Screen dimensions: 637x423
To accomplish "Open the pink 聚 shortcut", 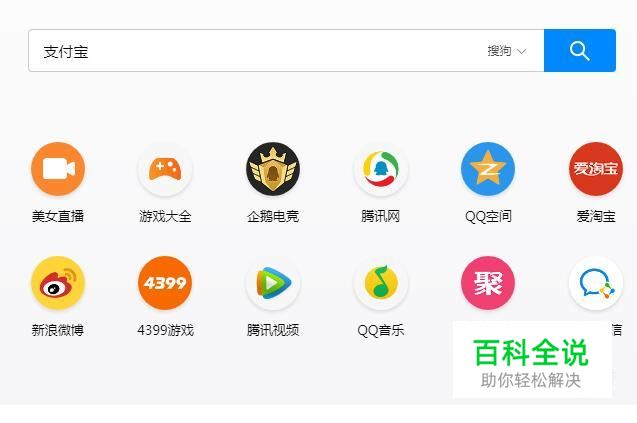I will click(x=488, y=283).
